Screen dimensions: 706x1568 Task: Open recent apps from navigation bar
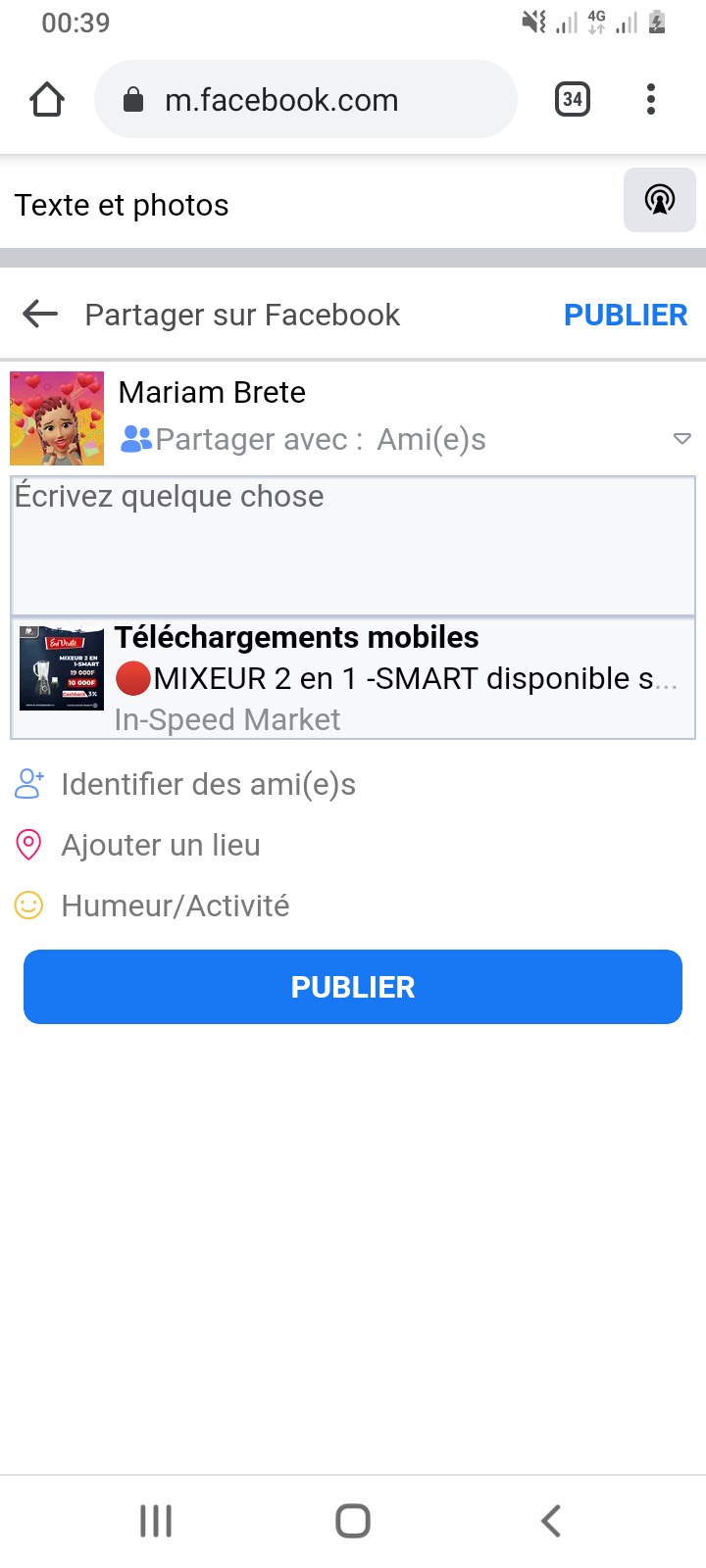(x=156, y=1521)
